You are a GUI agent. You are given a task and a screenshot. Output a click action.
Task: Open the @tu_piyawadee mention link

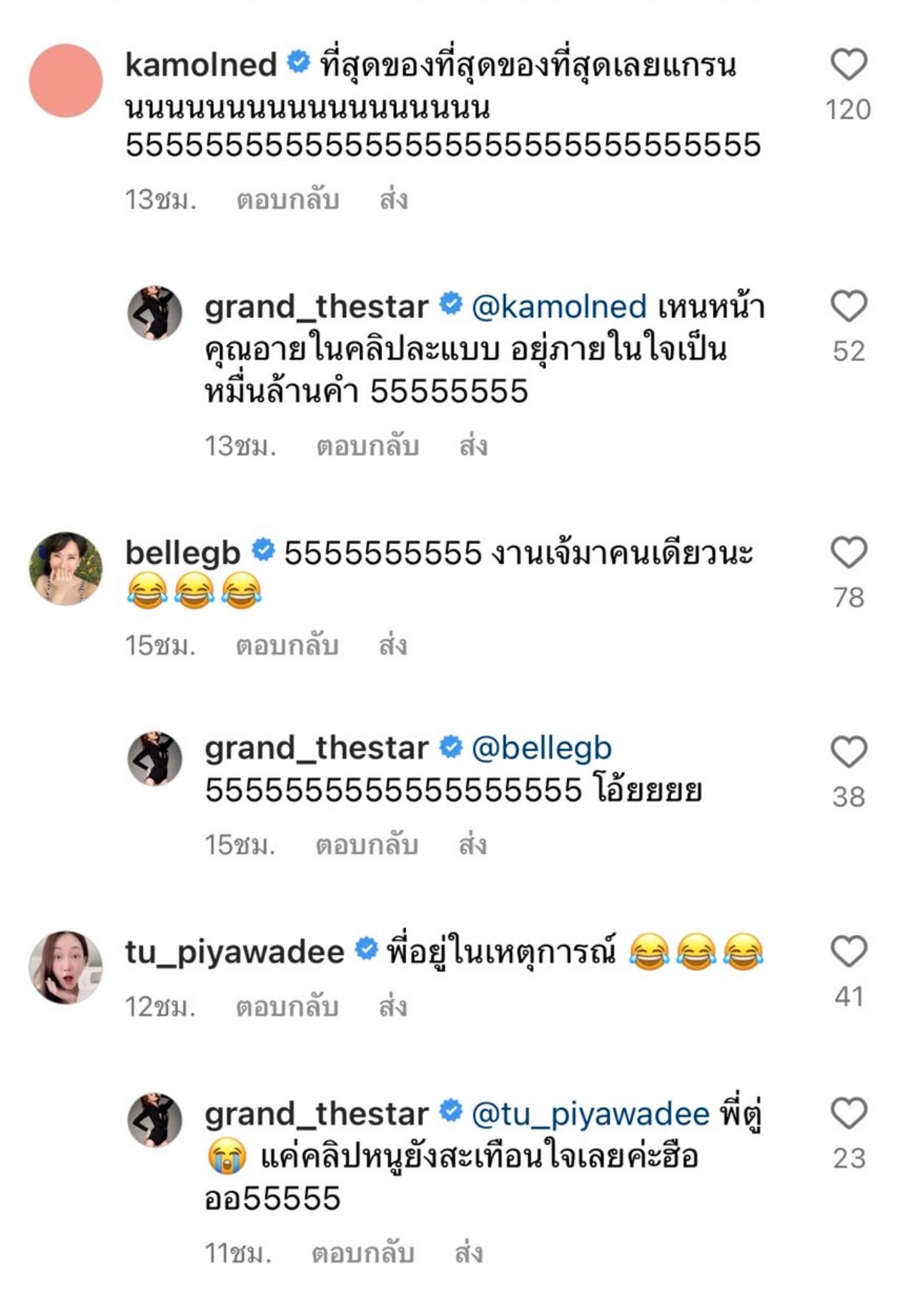[x=590, y=1114]
